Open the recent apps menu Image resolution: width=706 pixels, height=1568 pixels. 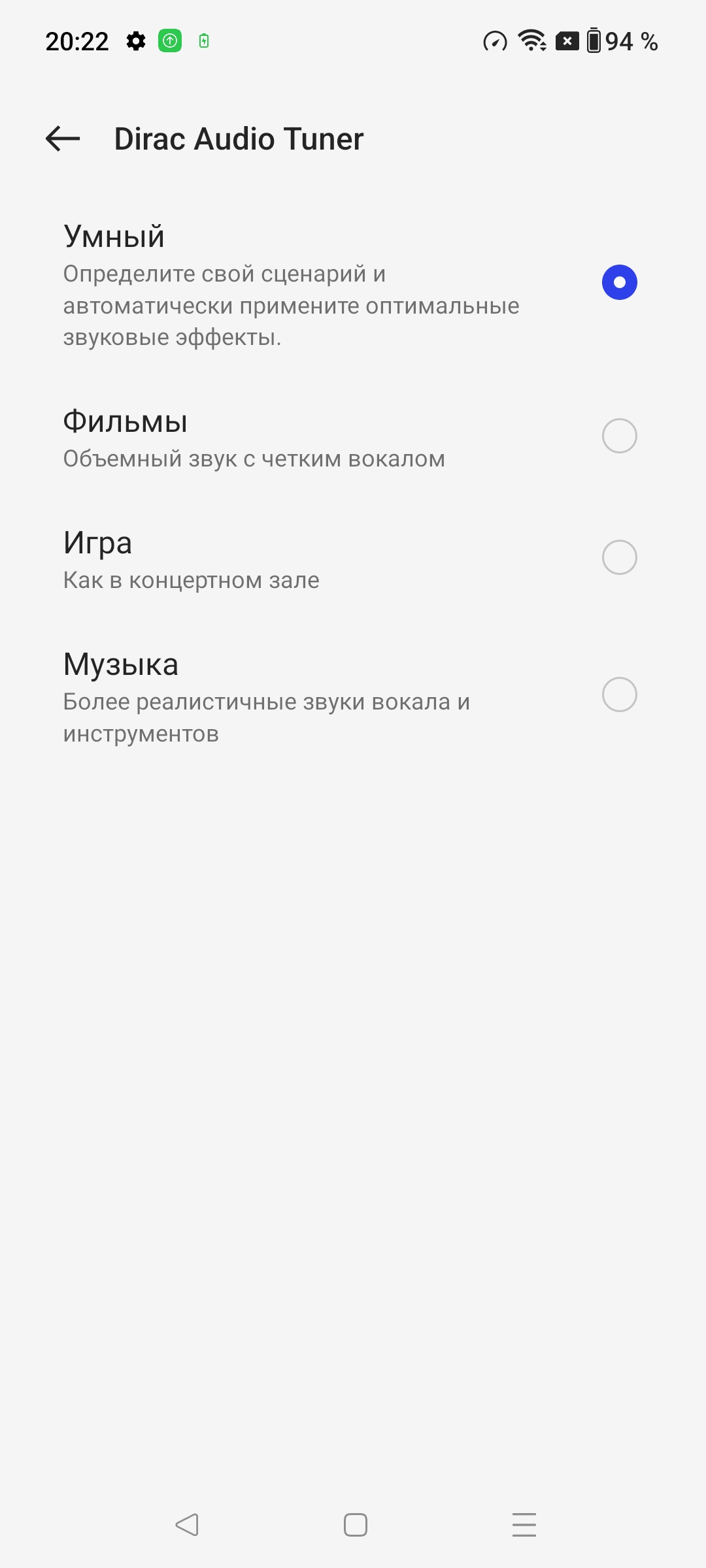tap(524, 1525)
